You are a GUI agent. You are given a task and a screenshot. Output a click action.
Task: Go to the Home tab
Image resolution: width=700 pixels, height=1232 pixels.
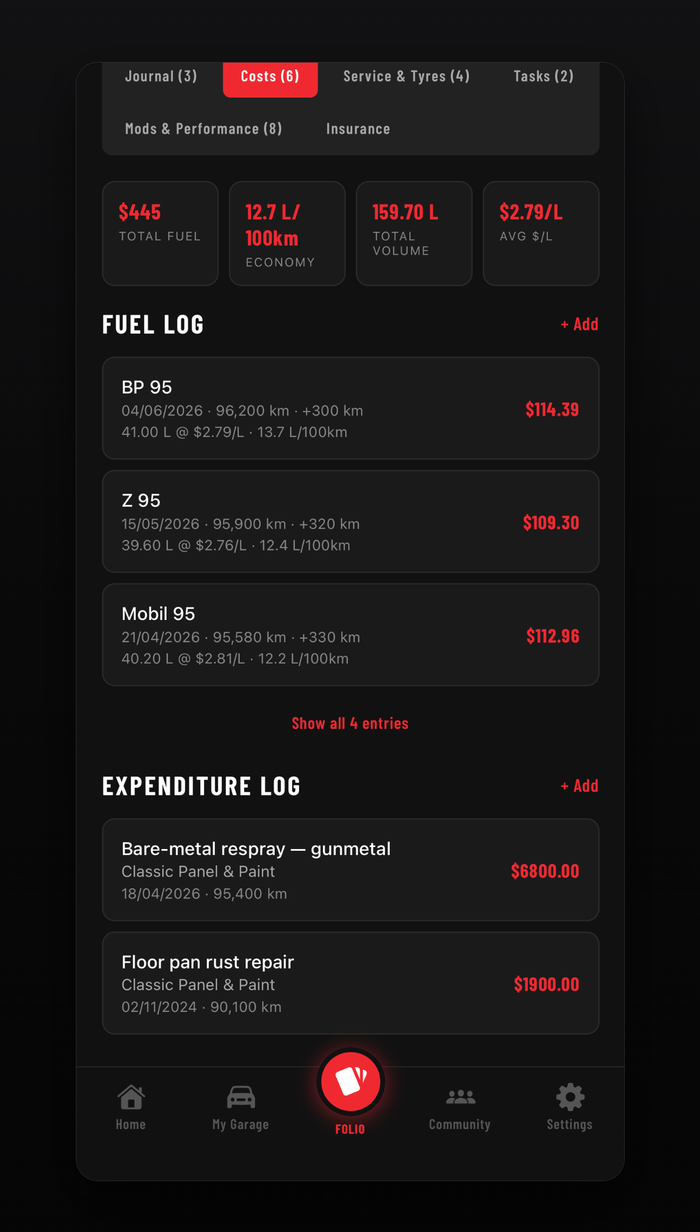coord(131,1107)
